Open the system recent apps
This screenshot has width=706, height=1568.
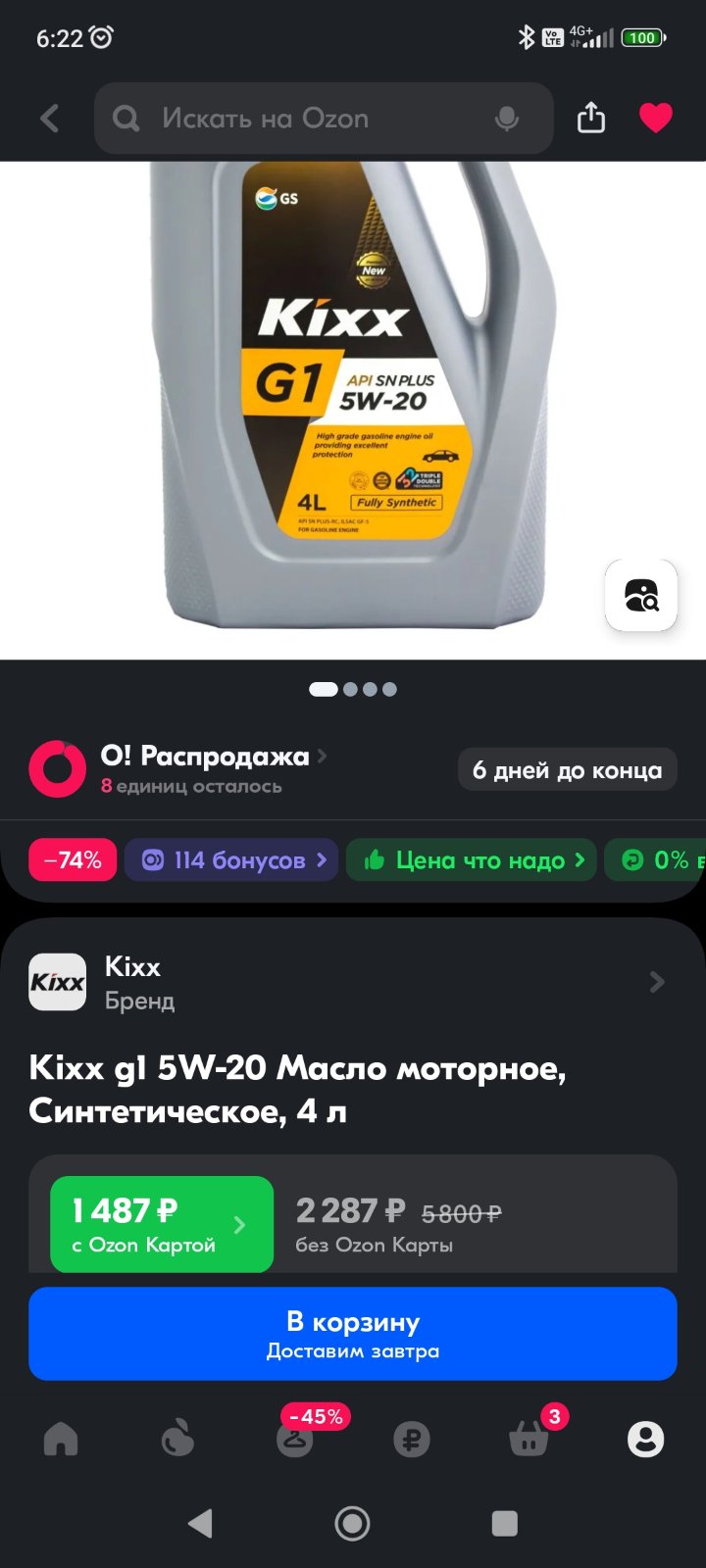[x=504, y=1523]
